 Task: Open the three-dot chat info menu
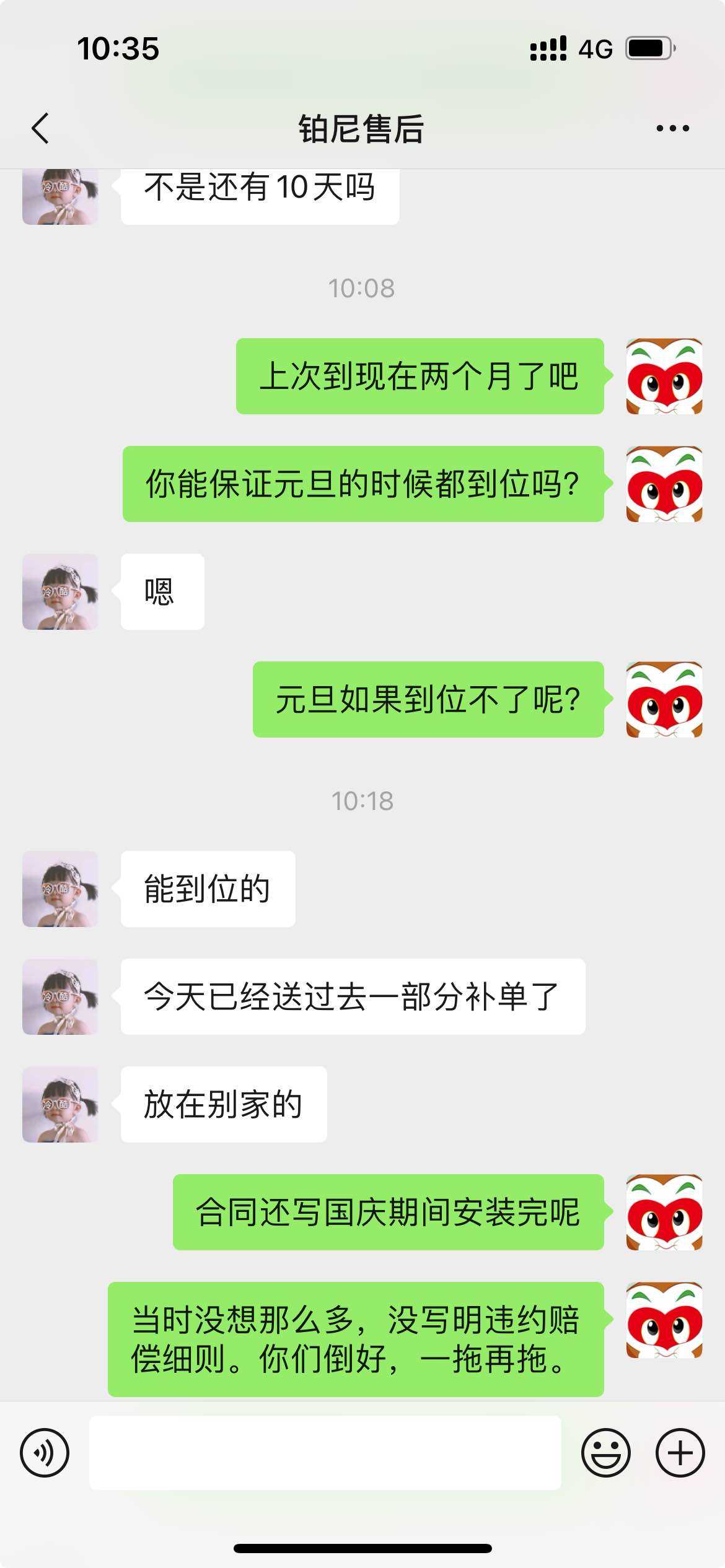click(672, 129)
